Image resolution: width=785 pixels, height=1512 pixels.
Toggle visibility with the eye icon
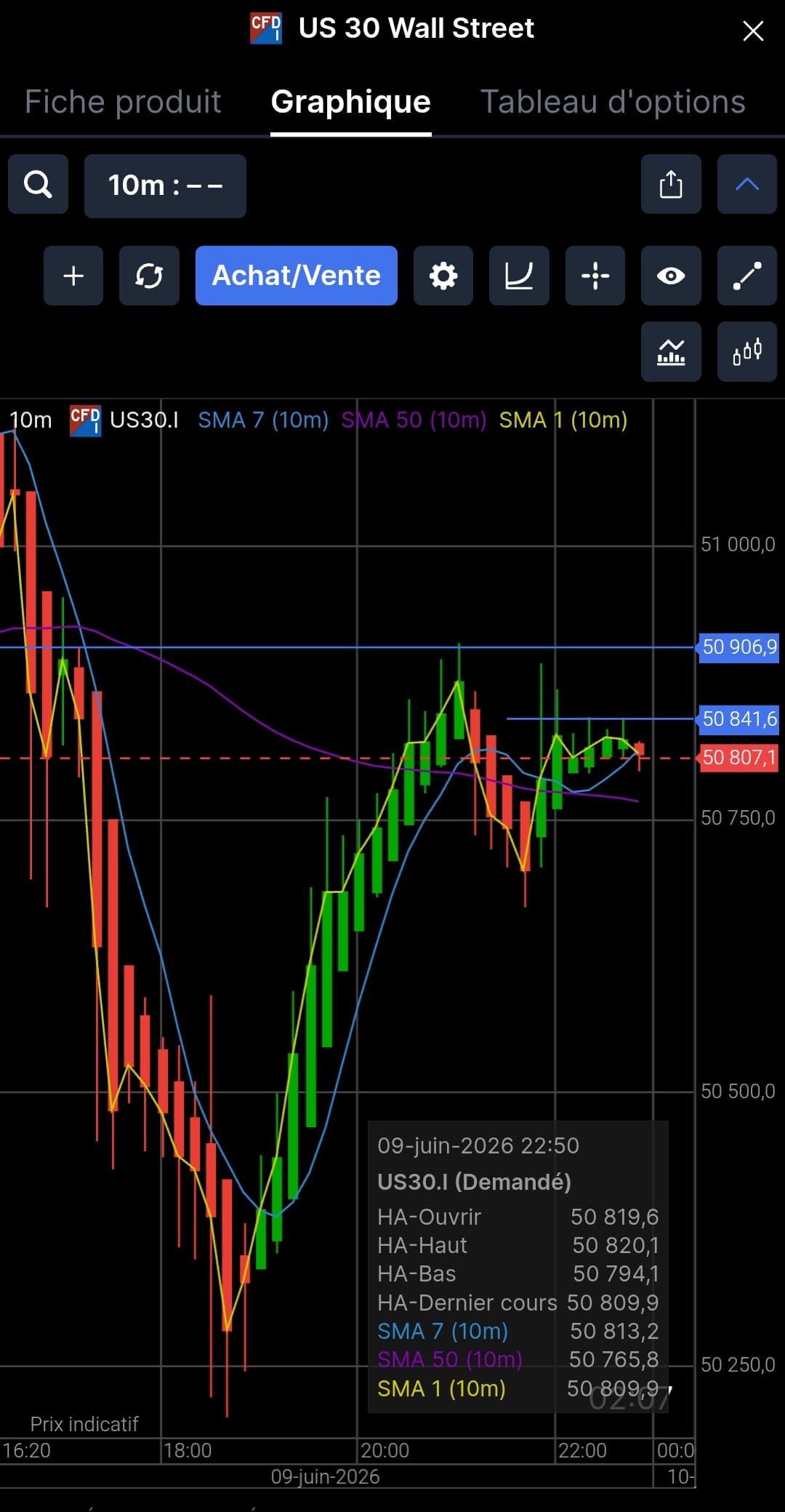pos(671,276)
